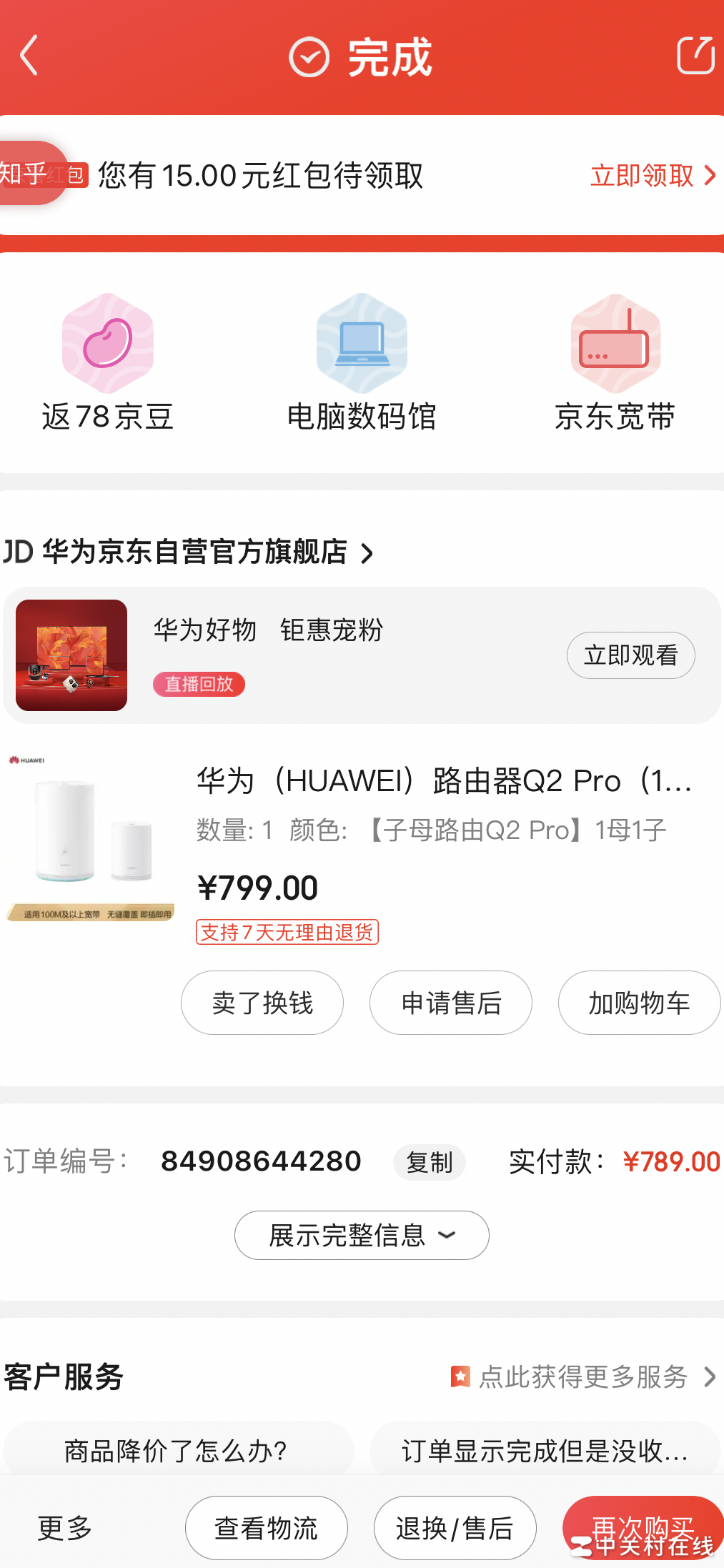Add router to cart via 加购物车
Screen dimensions: 724x1568
pyautogui.click(x=638, y=1003)
